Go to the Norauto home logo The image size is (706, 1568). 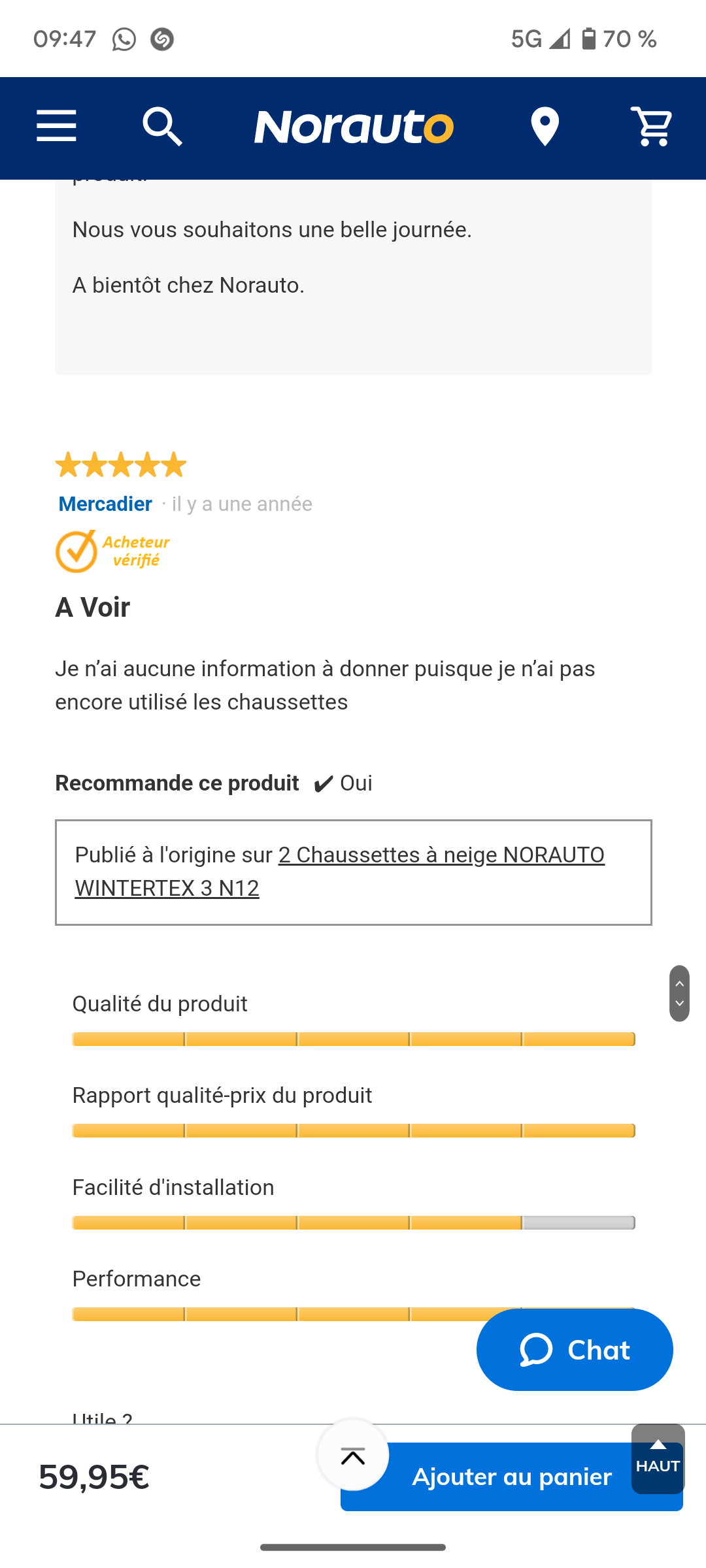click(x=354, y=127)
